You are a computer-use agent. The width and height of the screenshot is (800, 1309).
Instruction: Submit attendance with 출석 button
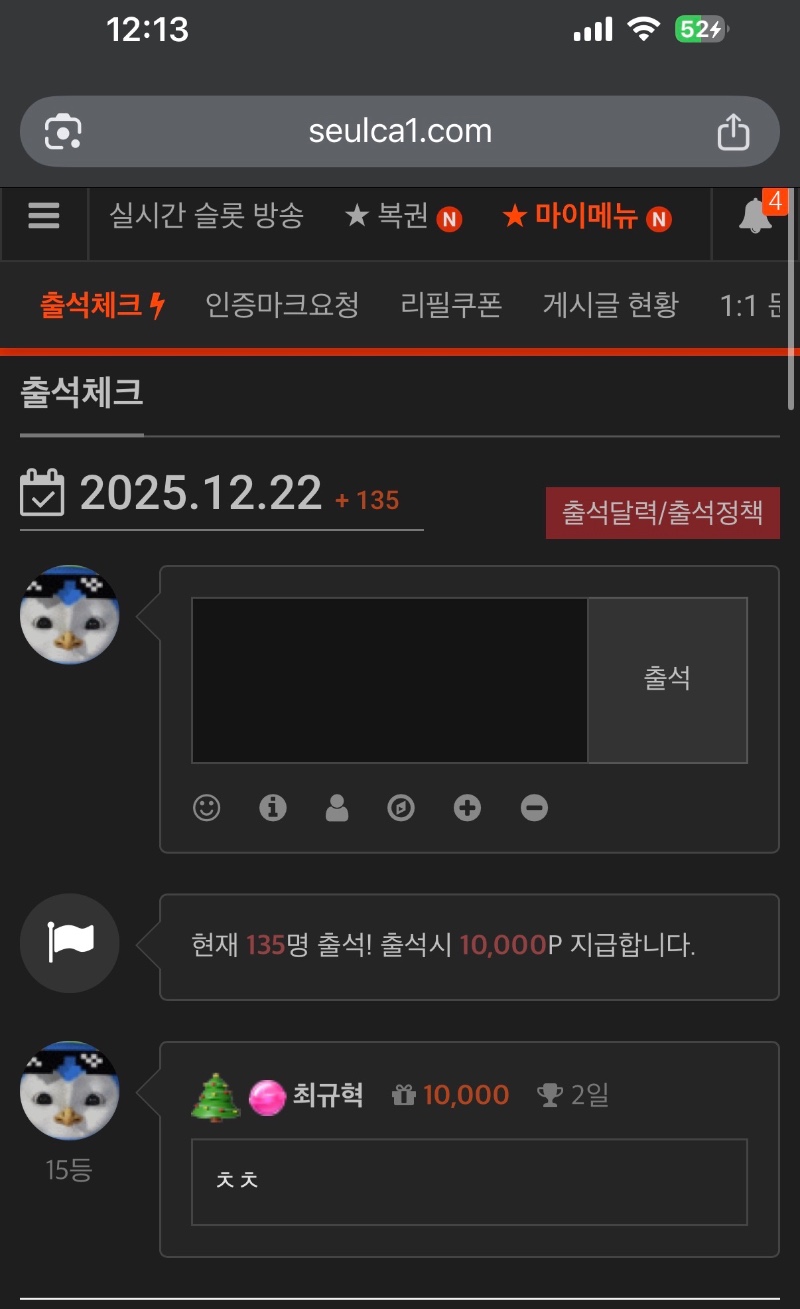click(667, 680)
